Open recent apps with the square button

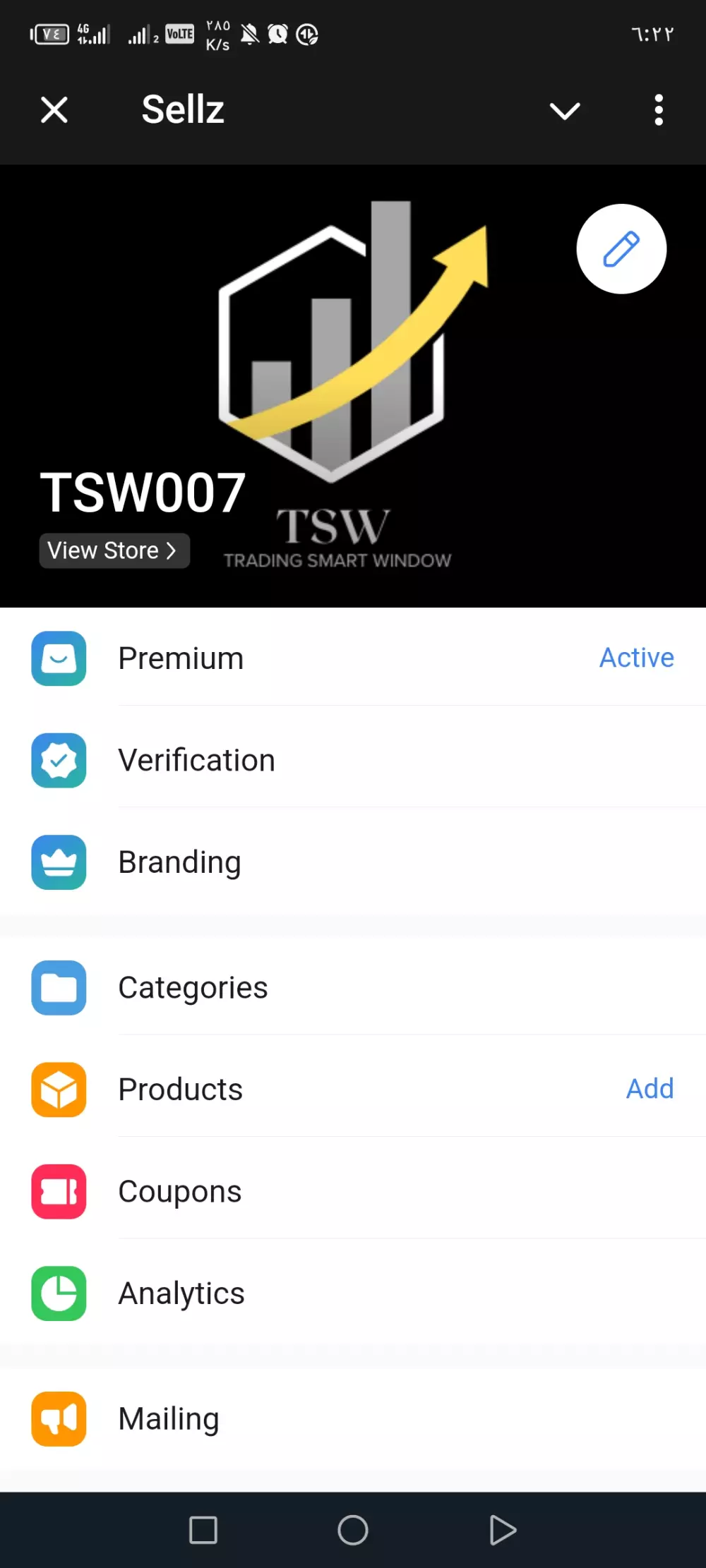click(203, 1531)
